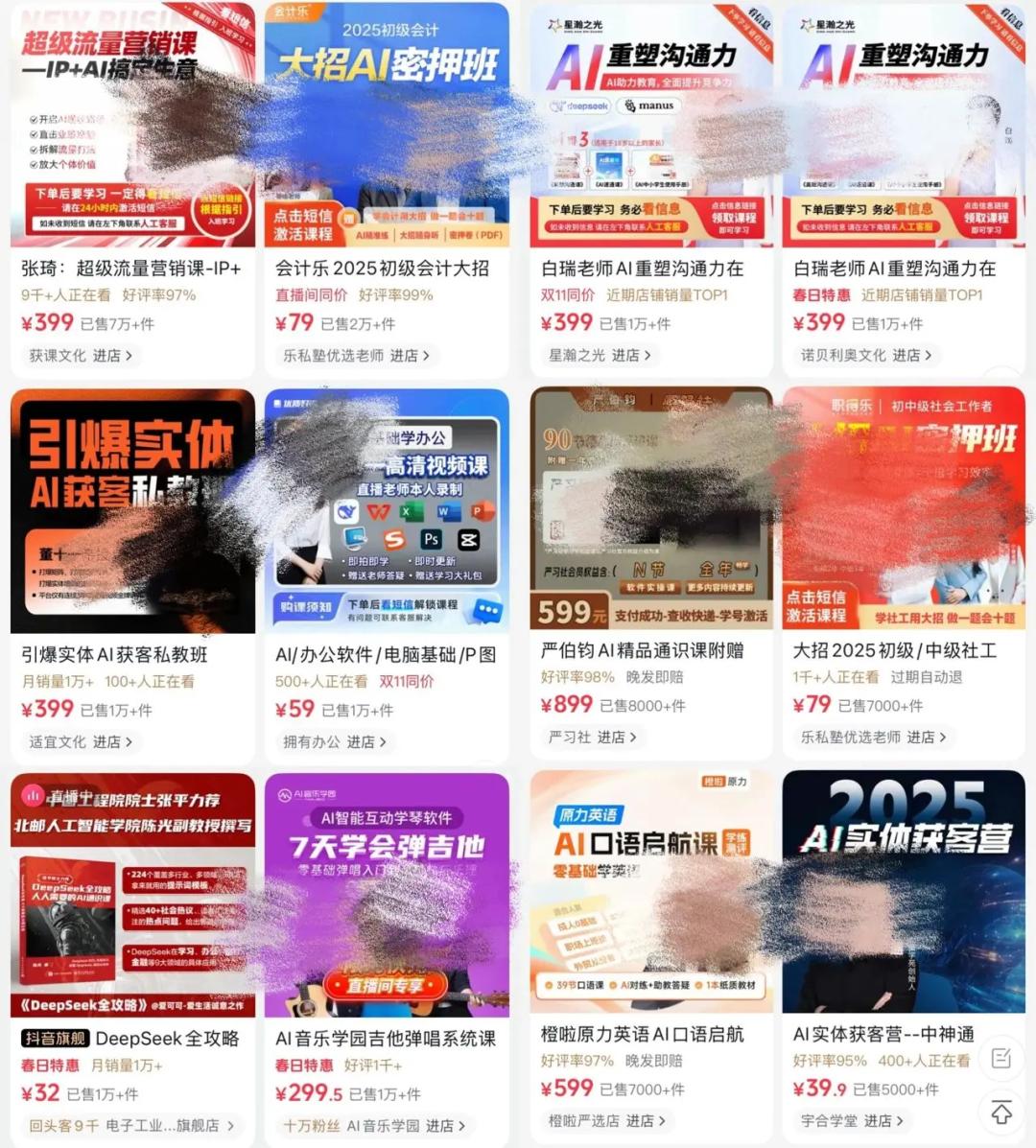This screenshot has width=1036, height=1148.
Task: Tap the feedback note floating icon
Action: pyautogui.click(x=1001, y=1058)
